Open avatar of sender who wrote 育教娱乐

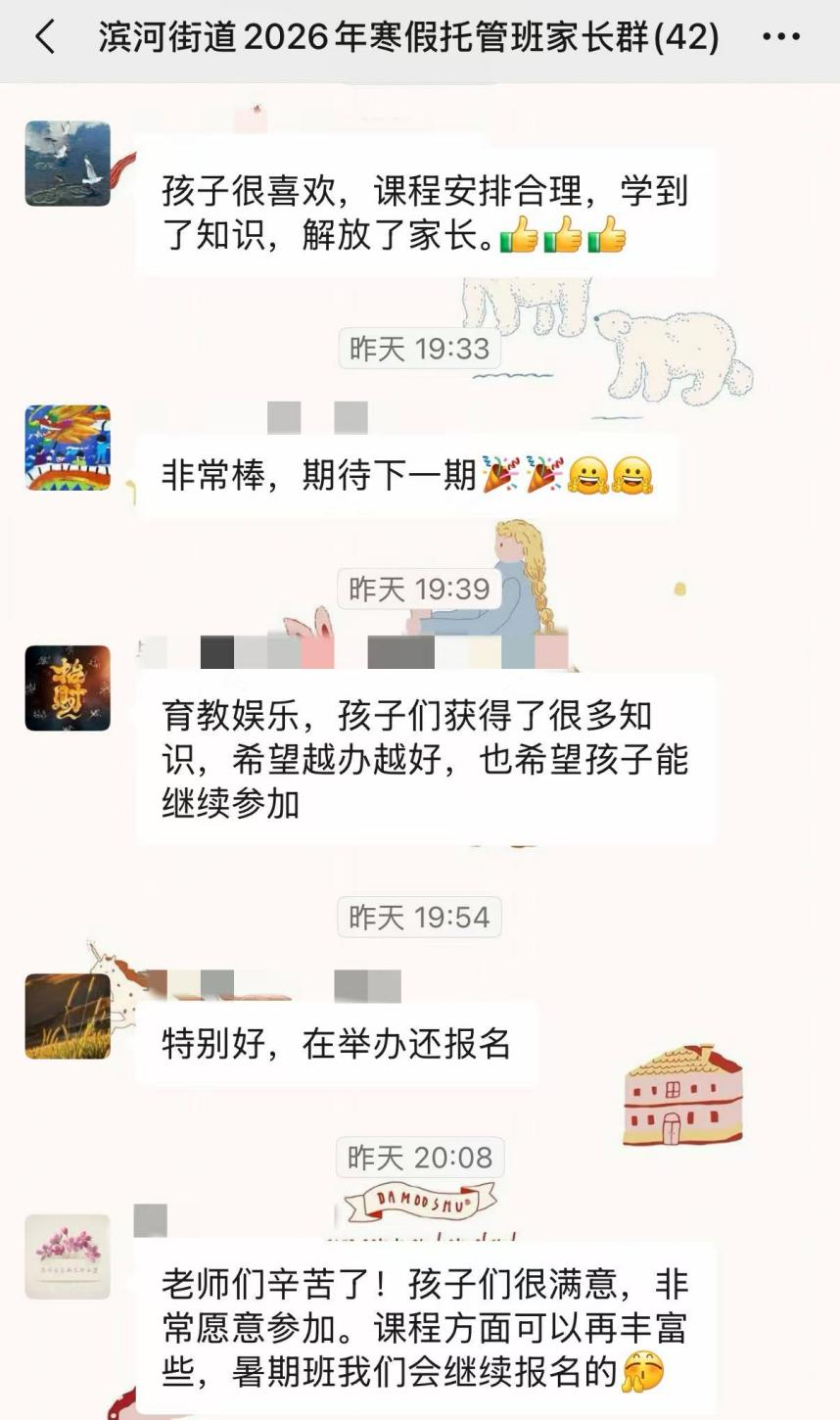click(x=68, y=687)
